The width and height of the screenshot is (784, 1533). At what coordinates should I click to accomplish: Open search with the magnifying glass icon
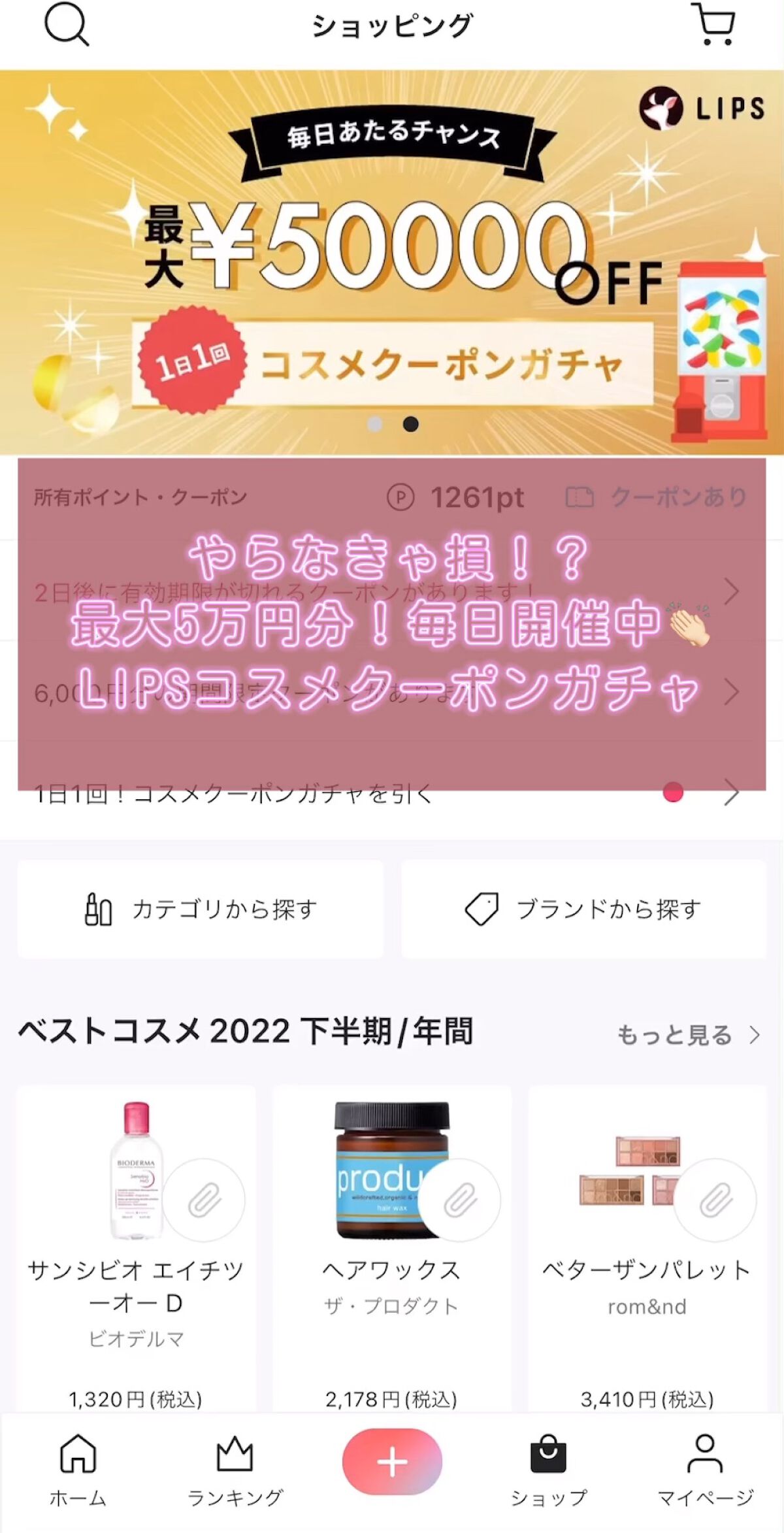click(x=67, y=26)
